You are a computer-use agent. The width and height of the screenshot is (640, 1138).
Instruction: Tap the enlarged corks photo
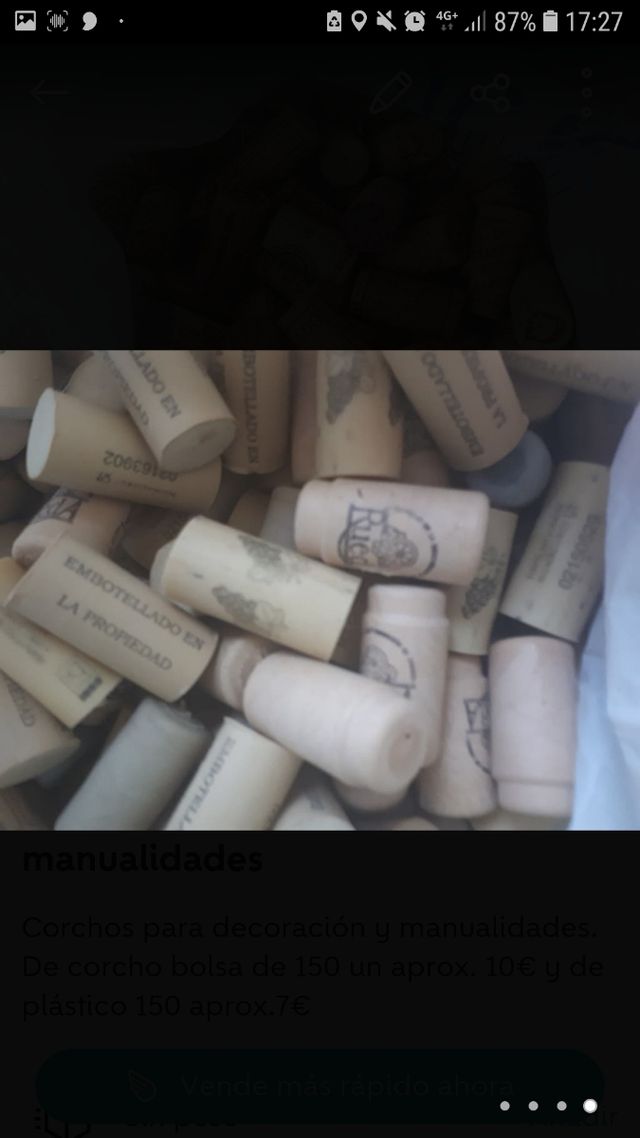[x=320, y=590]
